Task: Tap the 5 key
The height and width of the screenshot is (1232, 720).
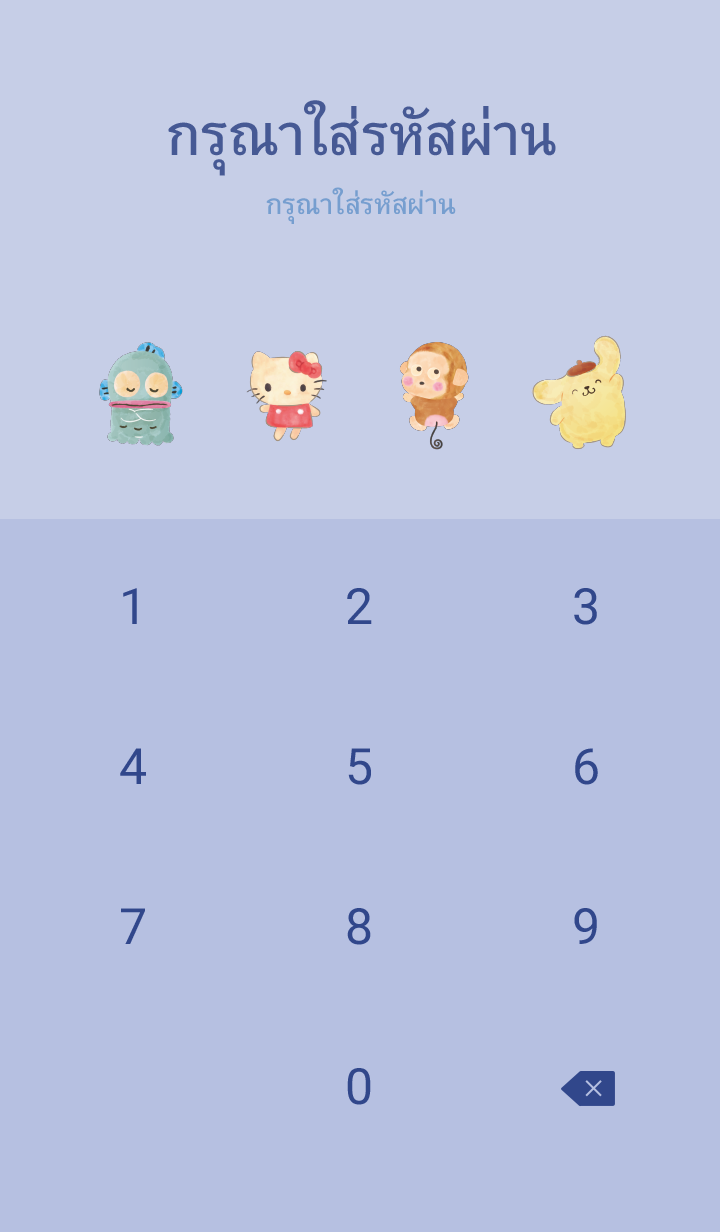Action: 359,767
